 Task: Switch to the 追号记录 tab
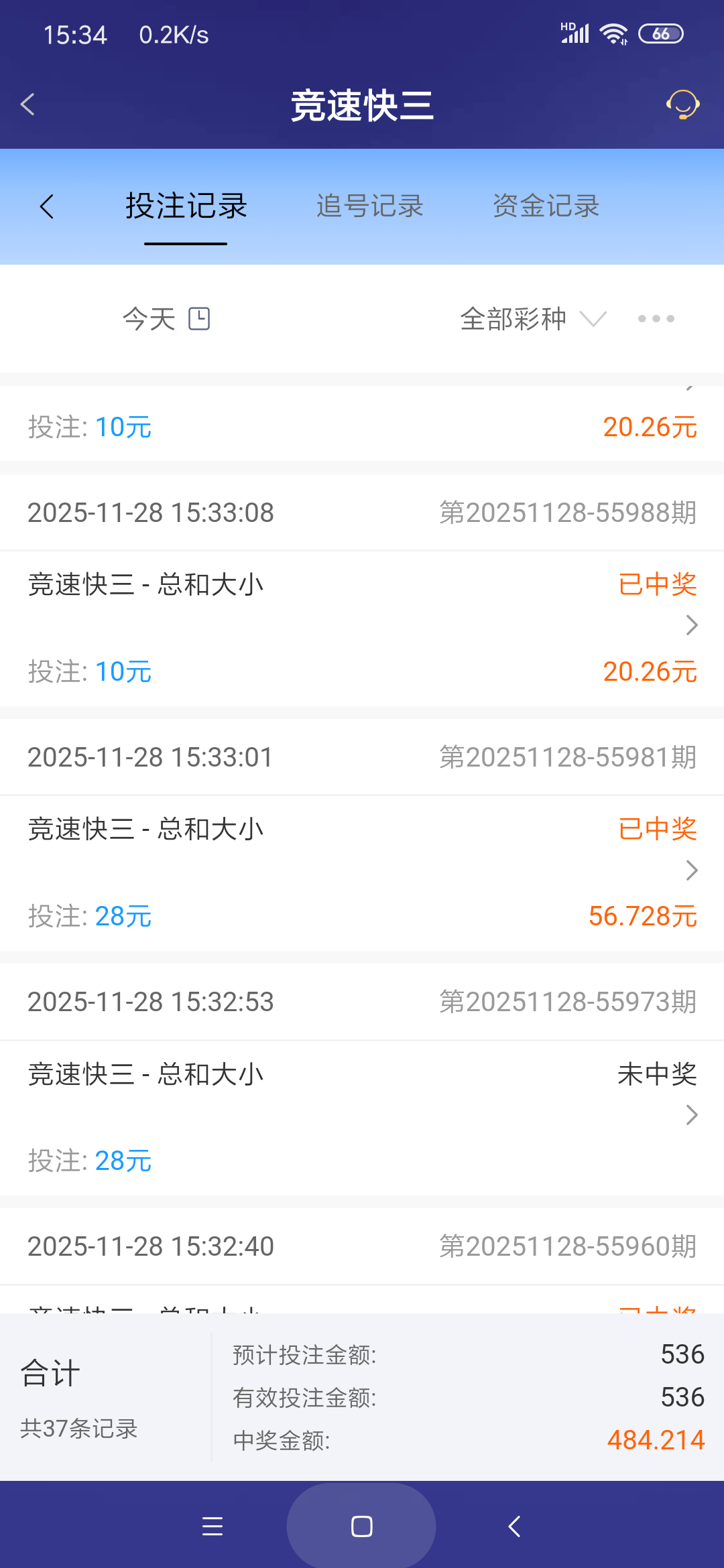(369, 206)
